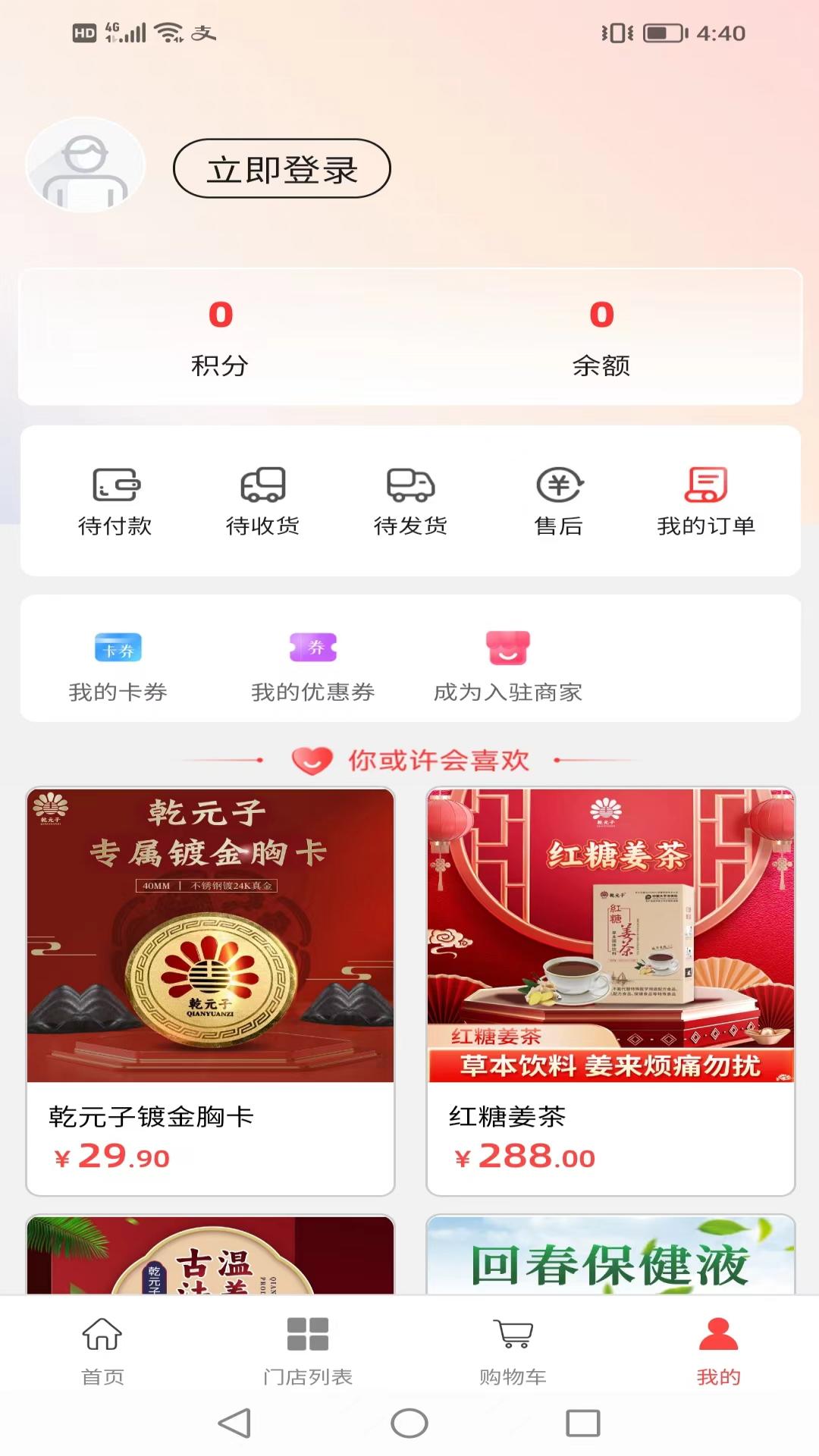Select 成为入驻商家 become a merchant
Screen dimensions: 819x1456
pos(507,666)
